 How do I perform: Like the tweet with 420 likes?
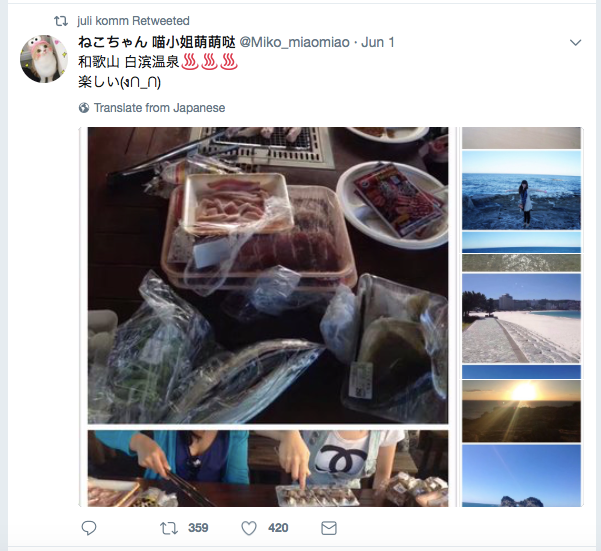tap(249, 527)
